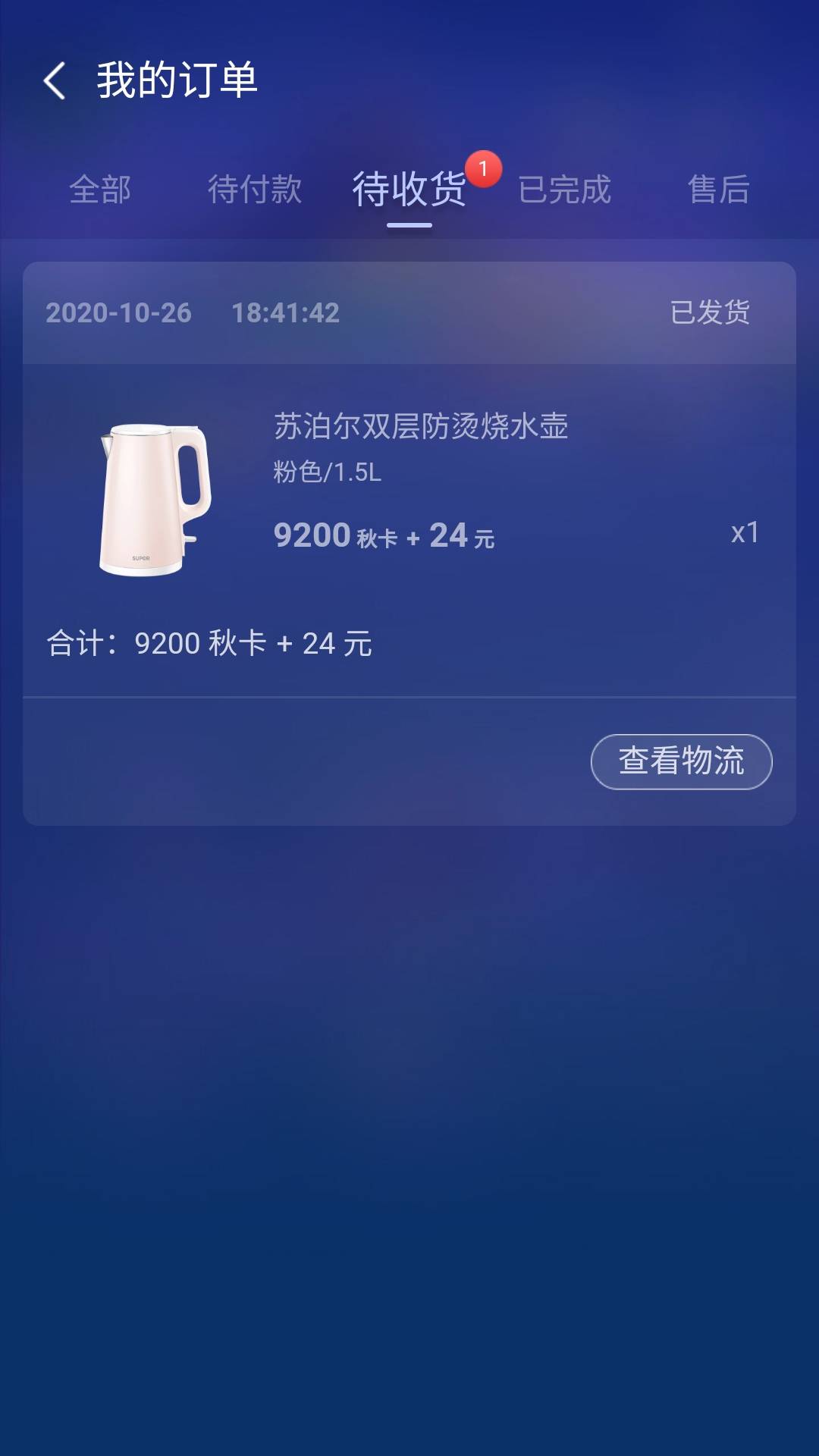The width and height of the screenshot is (819, 1456).
Task: Click the order date 2020-10-26
Action: pyautogui.click(x=118, y=313)
